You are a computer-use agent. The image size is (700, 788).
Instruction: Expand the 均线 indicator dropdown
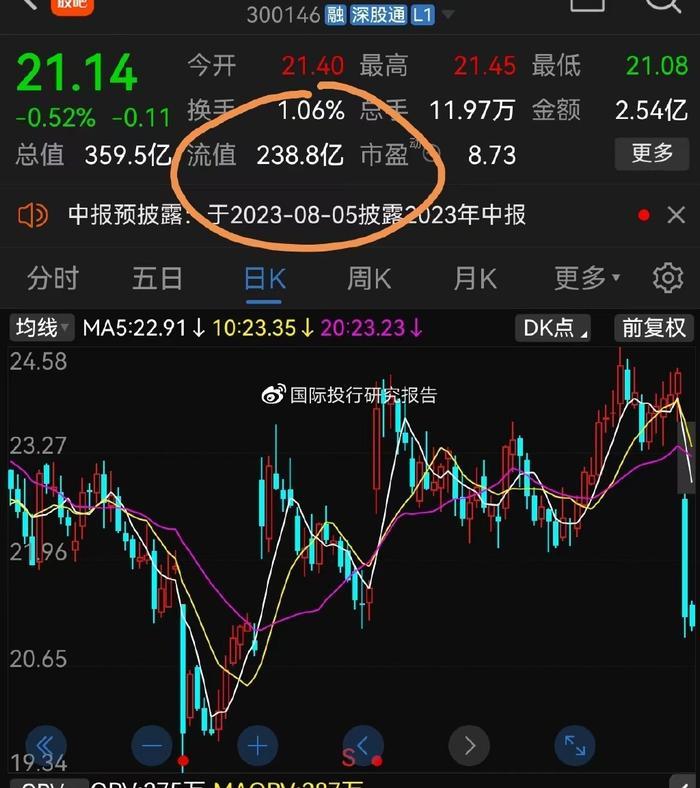click(x=42, y=328)
